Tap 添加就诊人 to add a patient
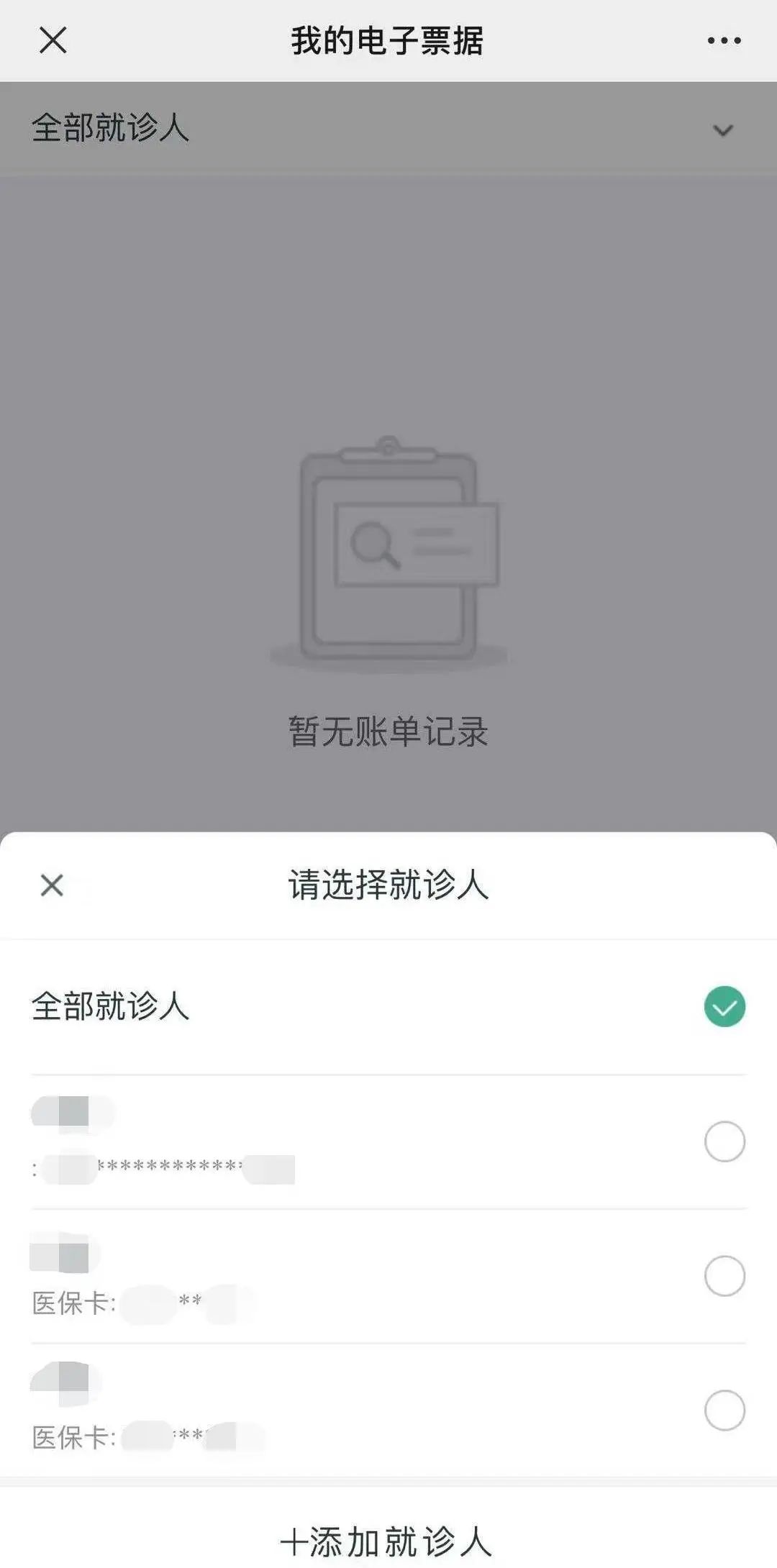 (x=387, y=1541)
